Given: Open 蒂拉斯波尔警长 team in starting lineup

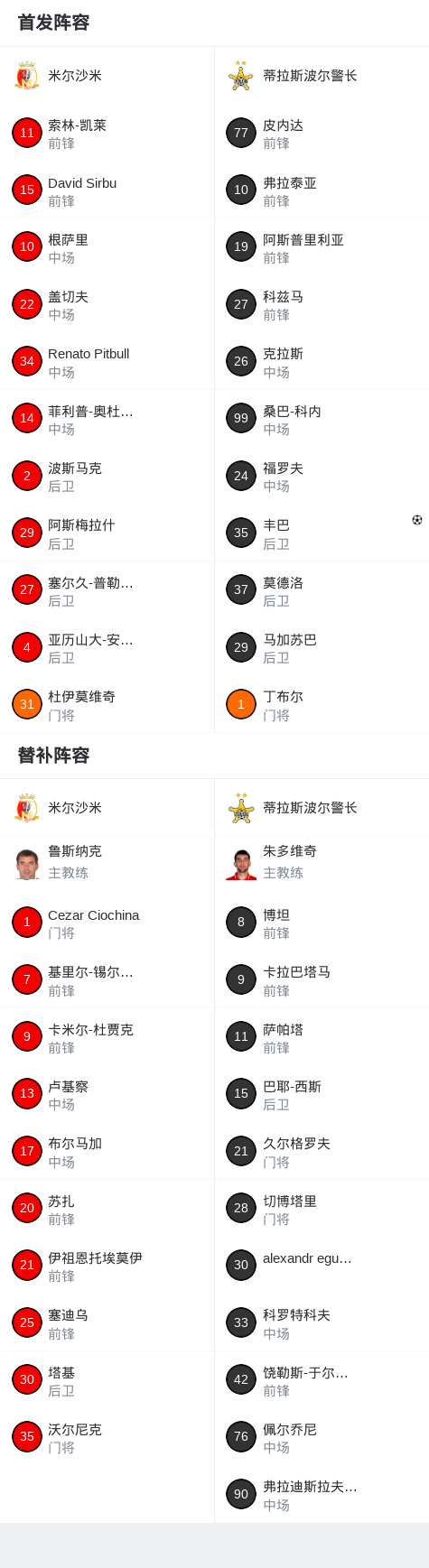Looking at the screenshot, I should point(322,76).
